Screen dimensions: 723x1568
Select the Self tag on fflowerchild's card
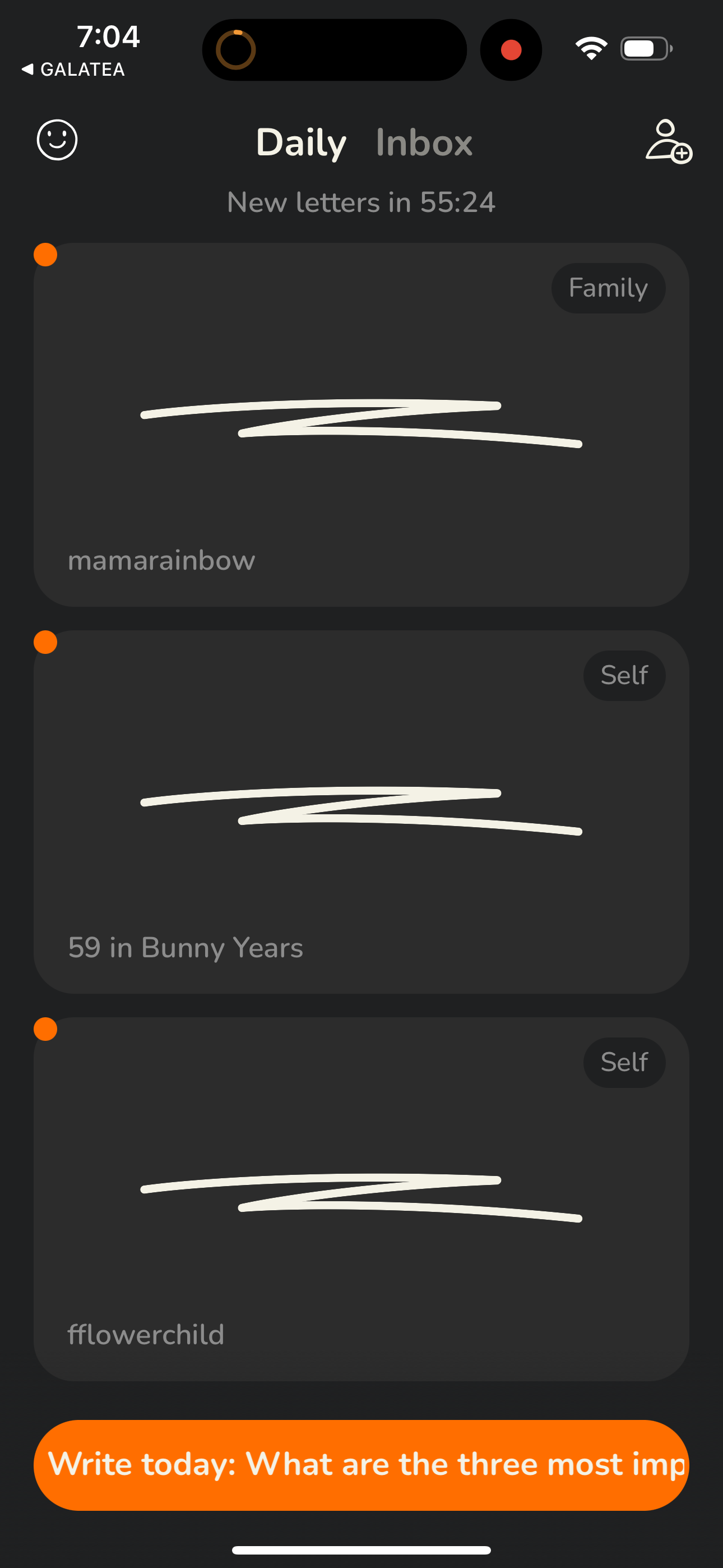(624, 1062)
